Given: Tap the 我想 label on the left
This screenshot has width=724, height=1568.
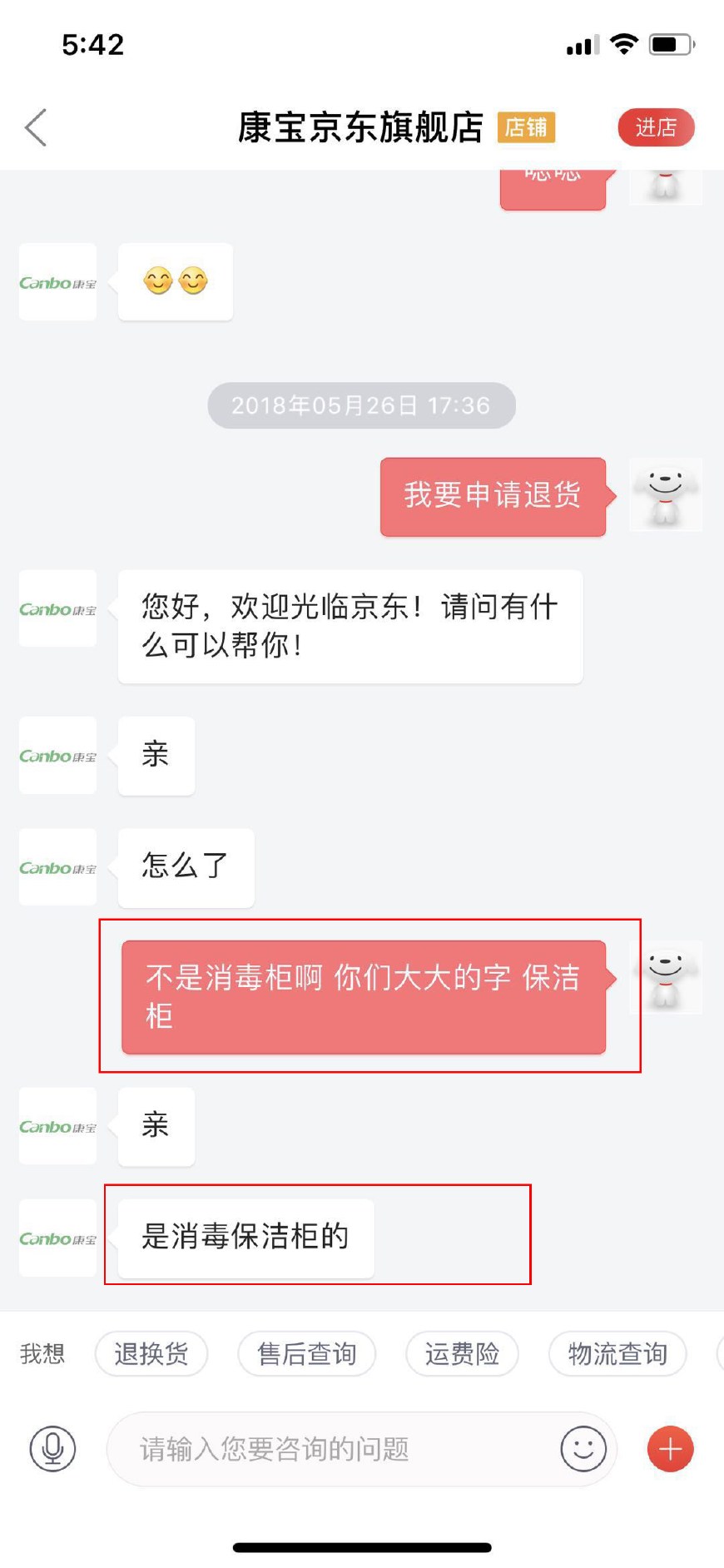Looking at the screenshot, I should [42, 1354].
